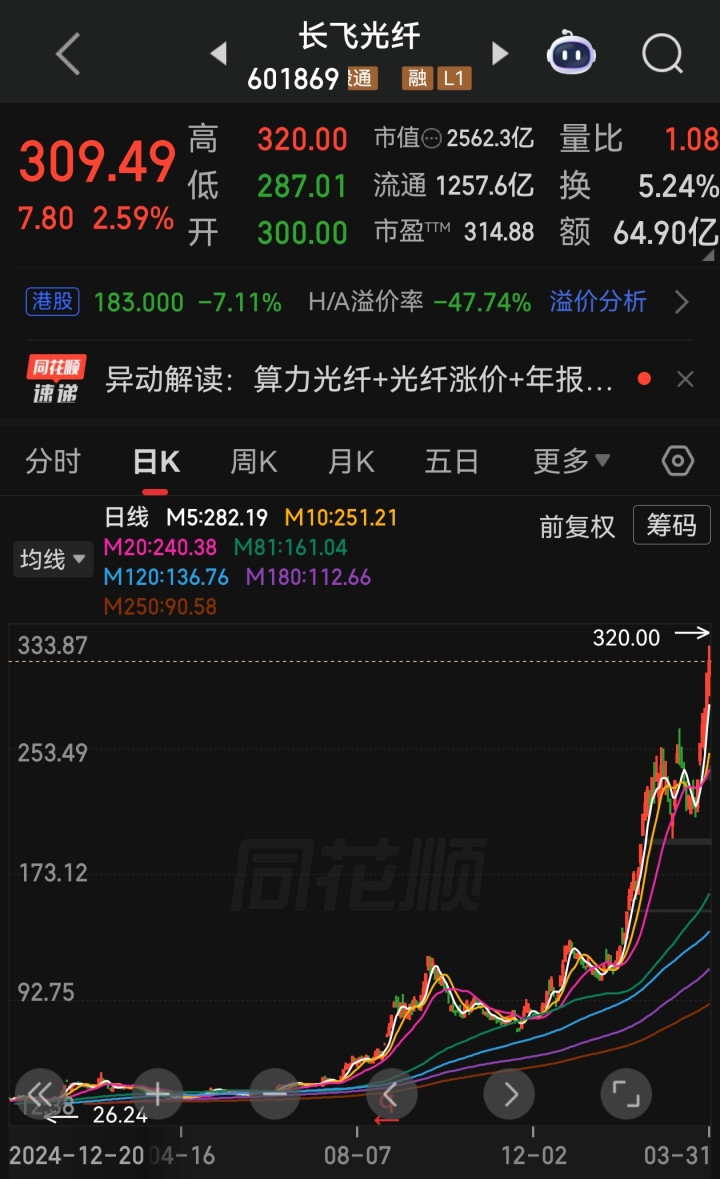
Task: Change the 前复权 adjustment mode
Action: click(x=577, y=526)
